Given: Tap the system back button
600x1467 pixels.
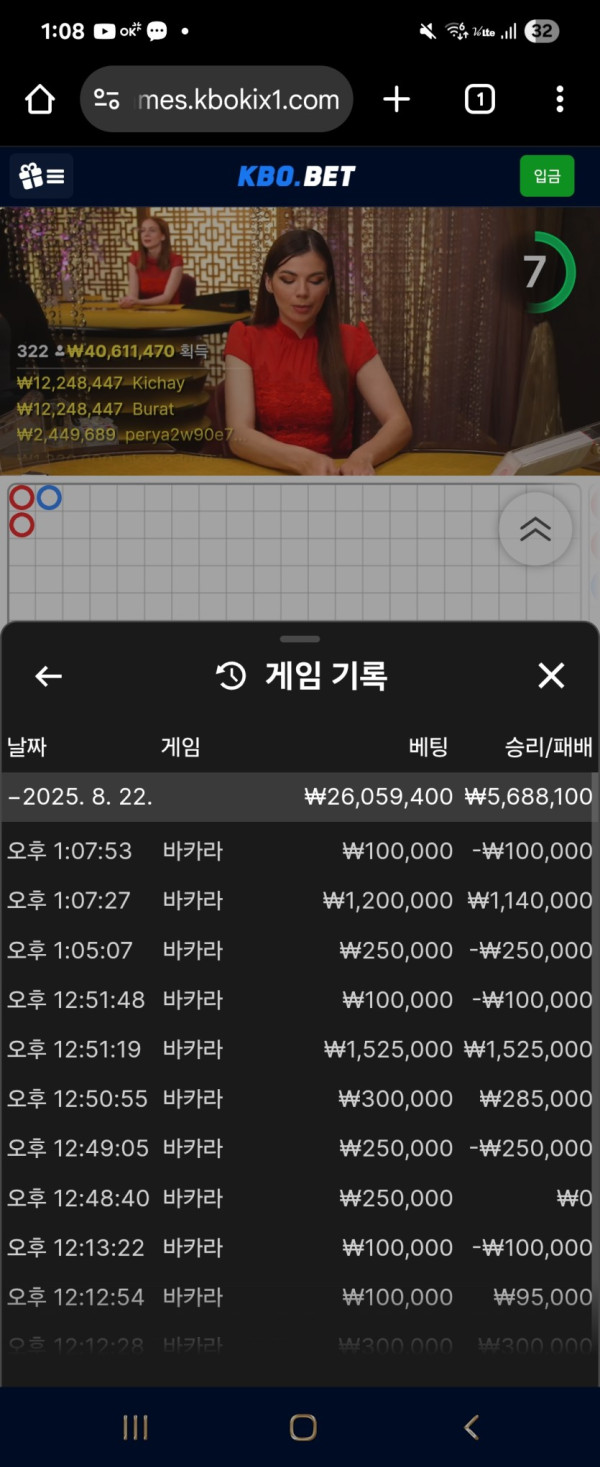Looking at the screenshot, I should click(x=471, y=1427).
